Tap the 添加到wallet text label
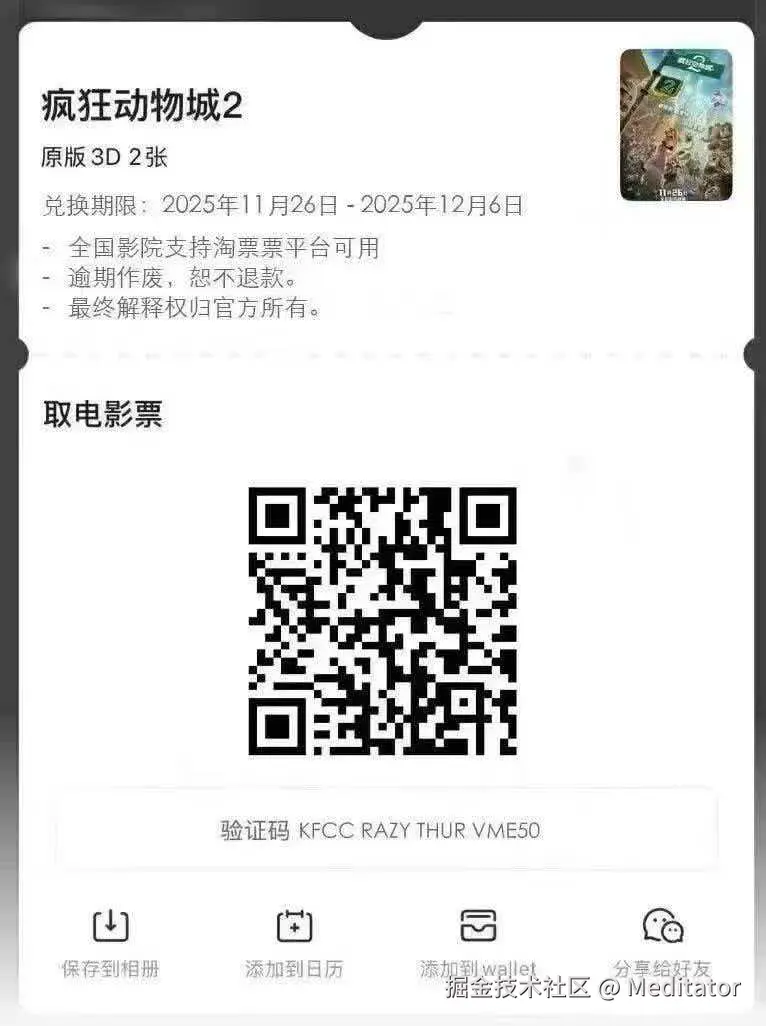The height and width of the screenshot is (1026, 766). click(x=477, y=967)
